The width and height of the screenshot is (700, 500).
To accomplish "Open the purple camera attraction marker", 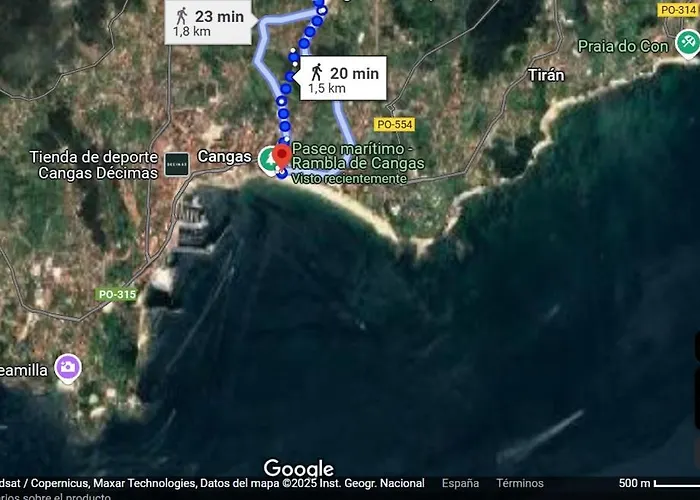I will click(68, 367).
